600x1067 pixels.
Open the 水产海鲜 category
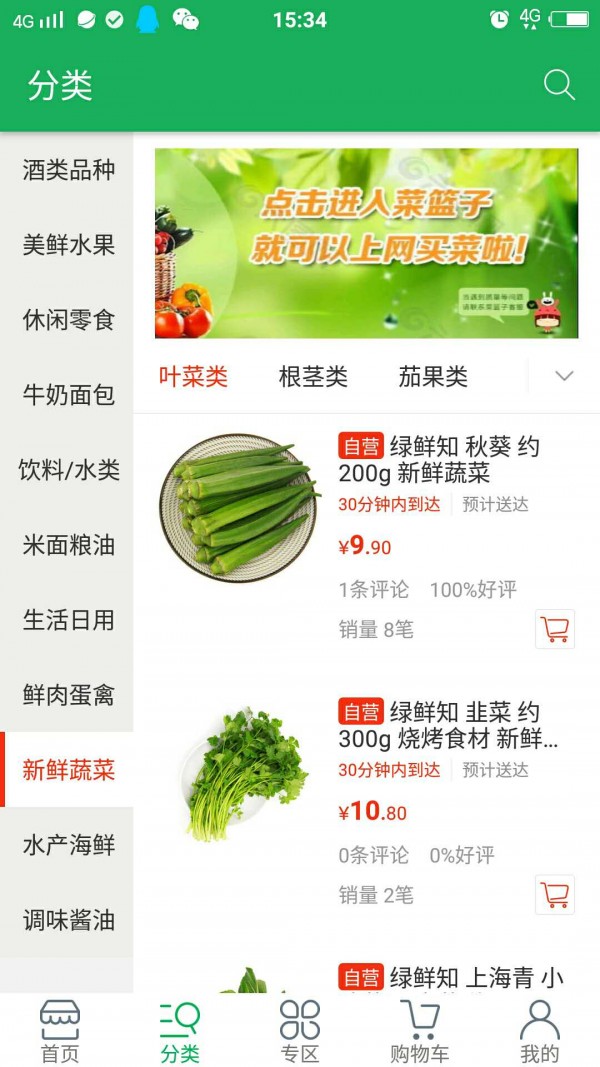(68, 845)
